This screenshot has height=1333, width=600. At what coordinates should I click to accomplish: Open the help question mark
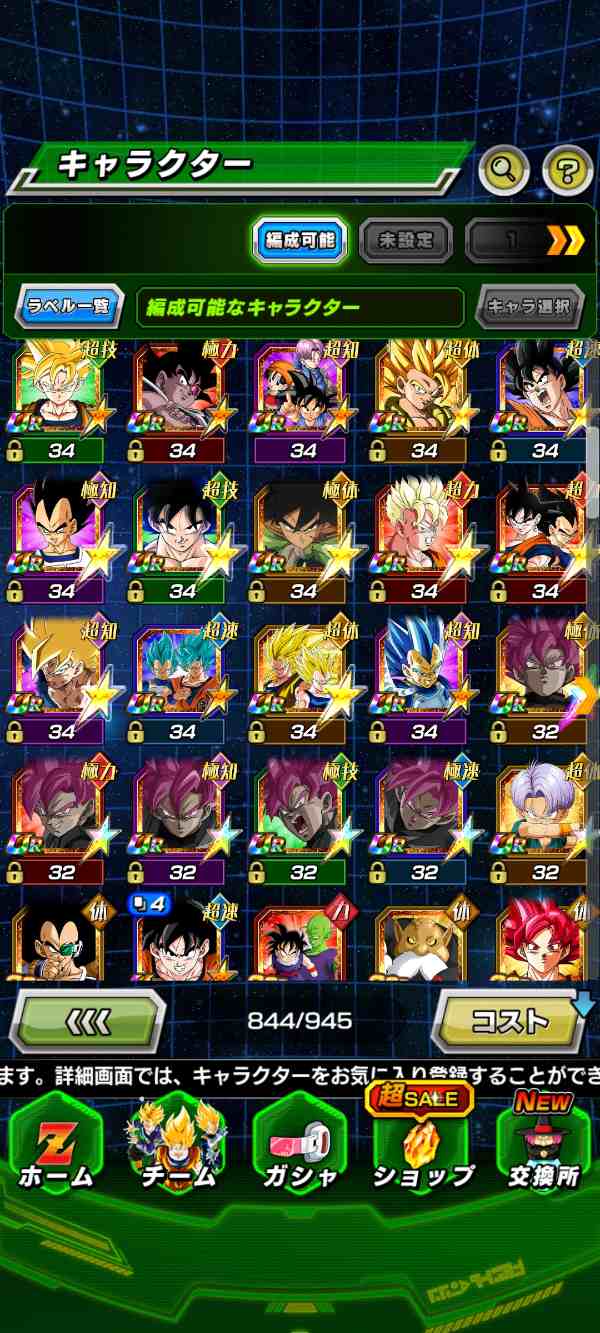coord(567,171)
